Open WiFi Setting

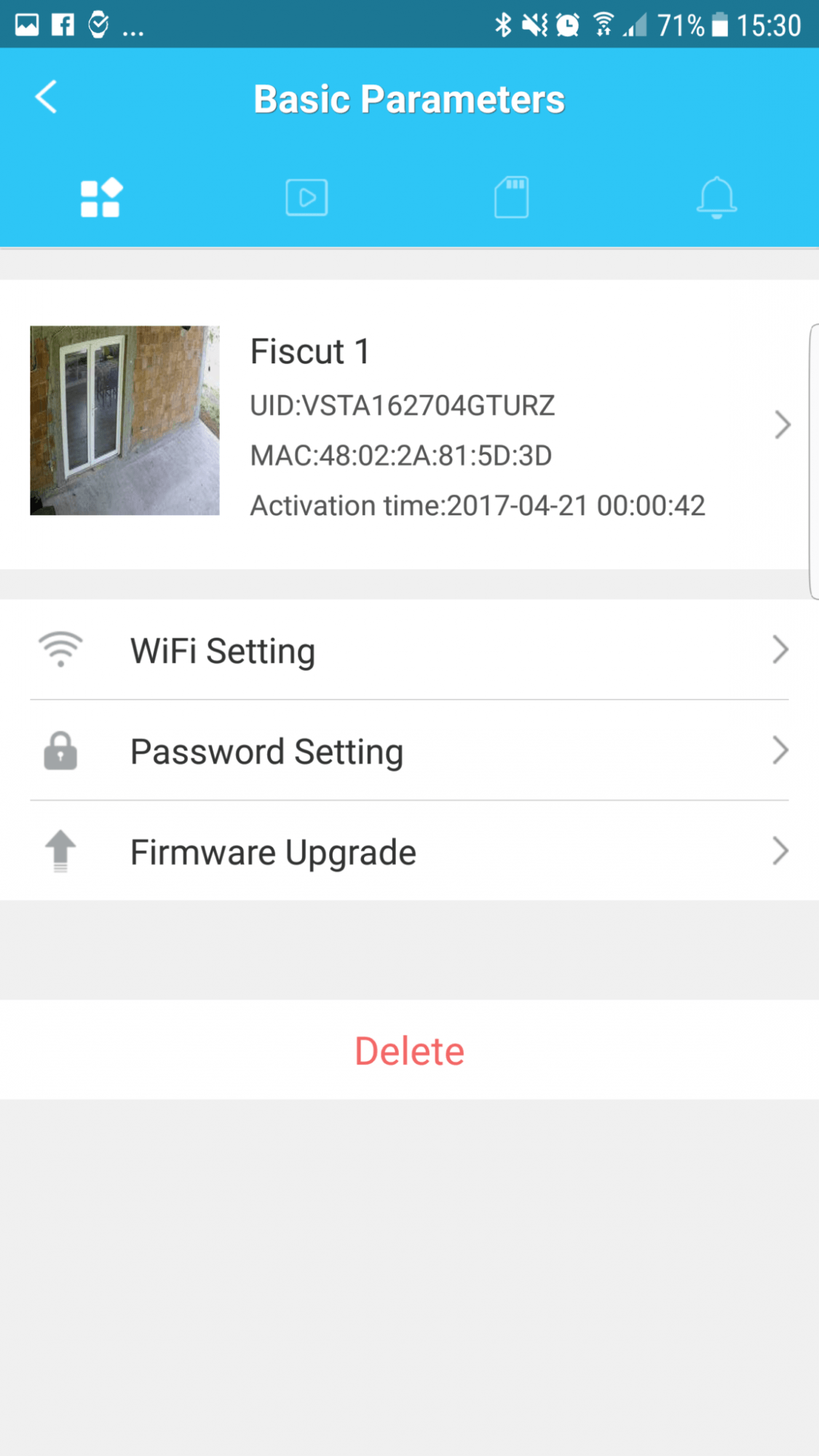coord(409,650)
